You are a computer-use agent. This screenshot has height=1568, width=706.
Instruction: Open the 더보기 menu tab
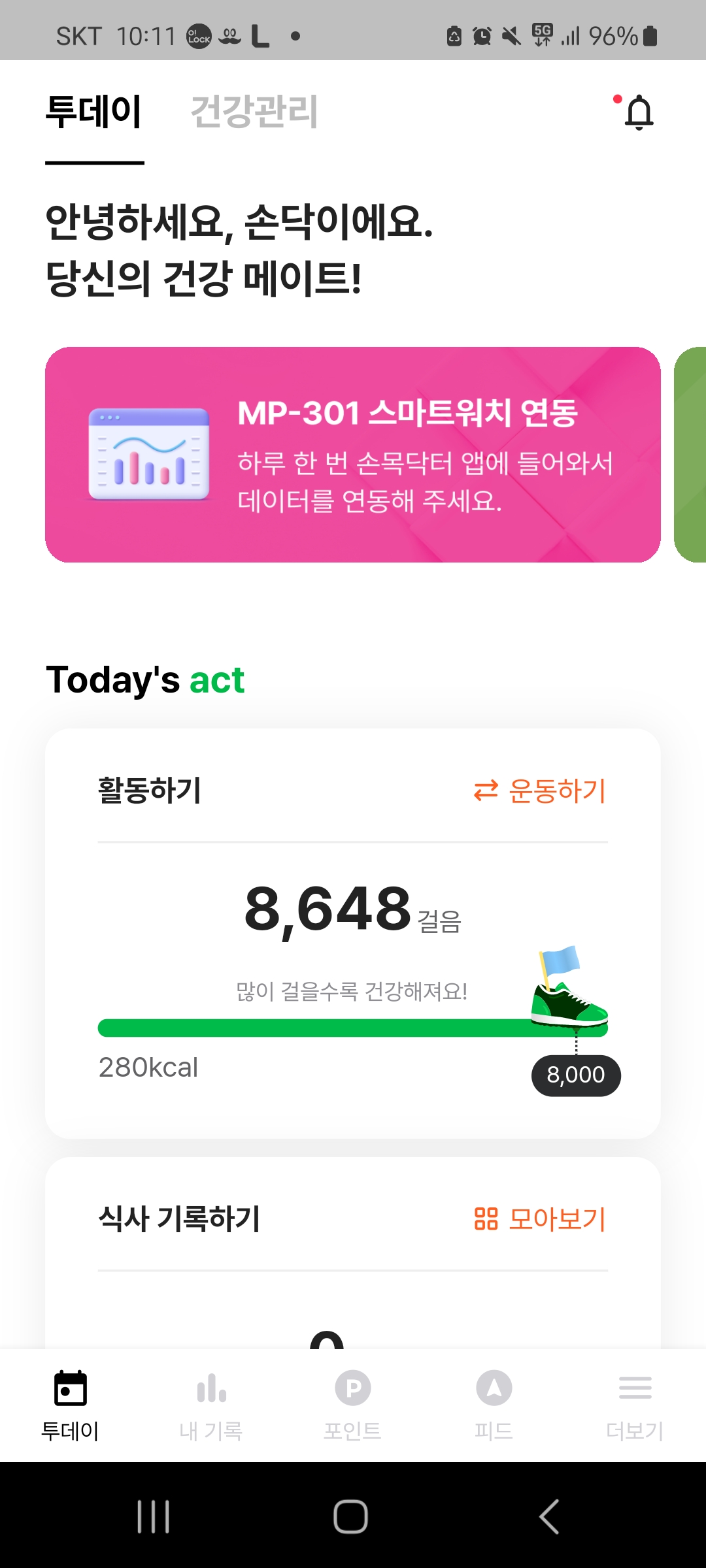tap(635, 1405)
